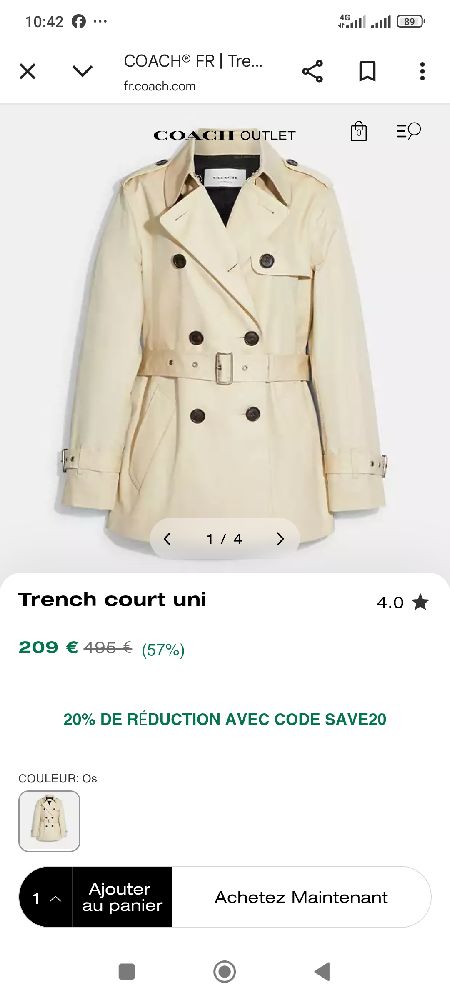The height and width of the screenshot is (1000, 450).
Task: Open the quantity selector
Action: 46,898
